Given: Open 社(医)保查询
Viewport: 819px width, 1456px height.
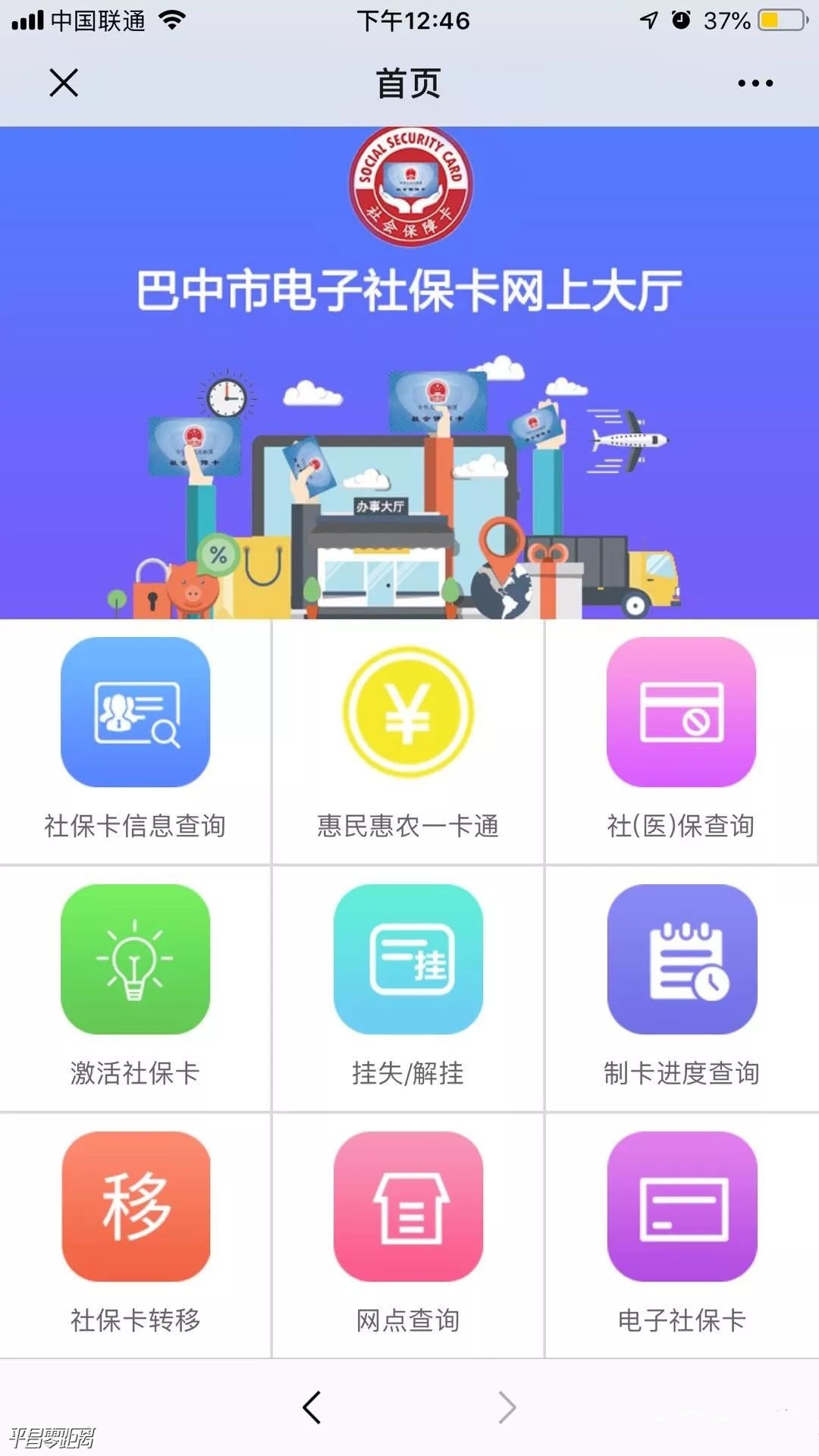Looking at the screenshot, I should tap(681, 713).
